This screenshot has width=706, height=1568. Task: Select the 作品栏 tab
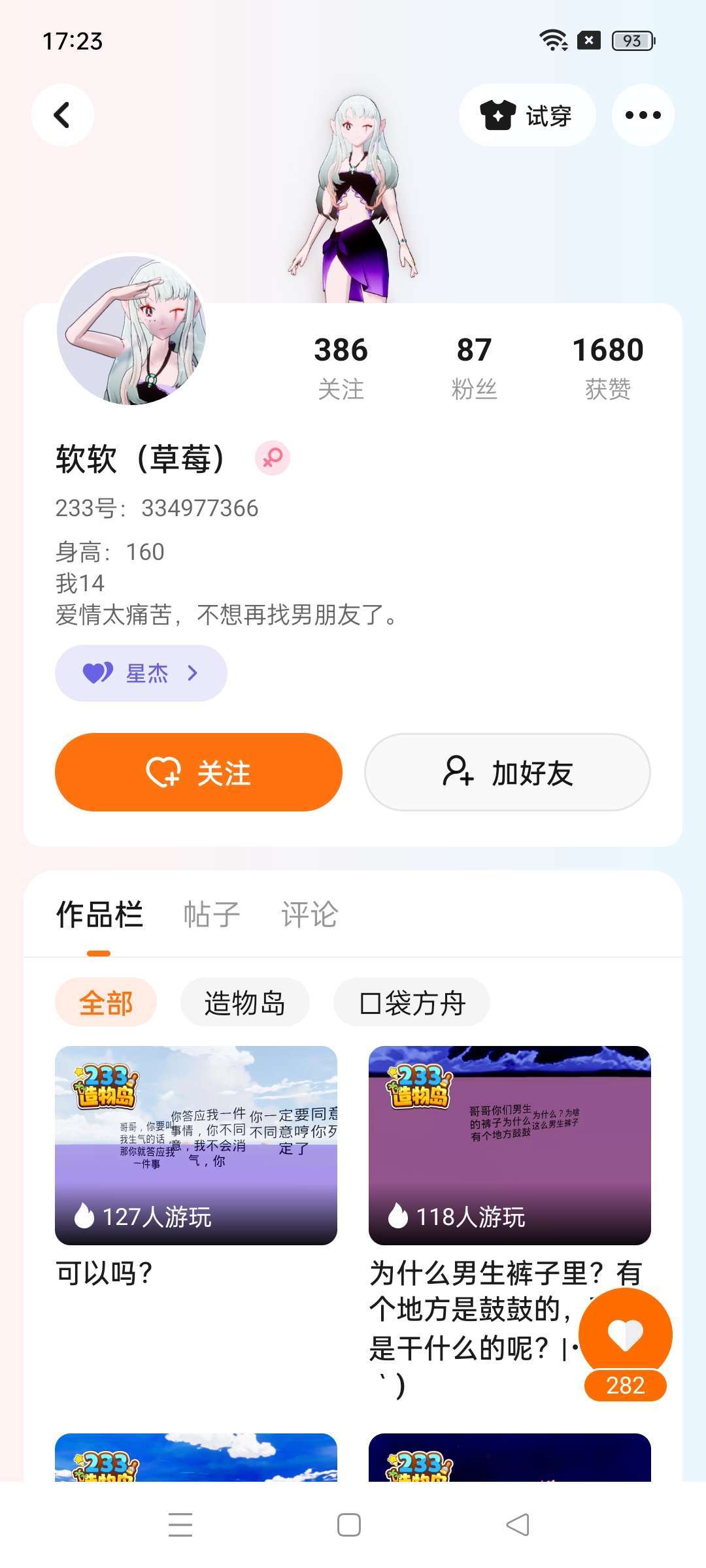pyautogui.click(x=99, y=914)
